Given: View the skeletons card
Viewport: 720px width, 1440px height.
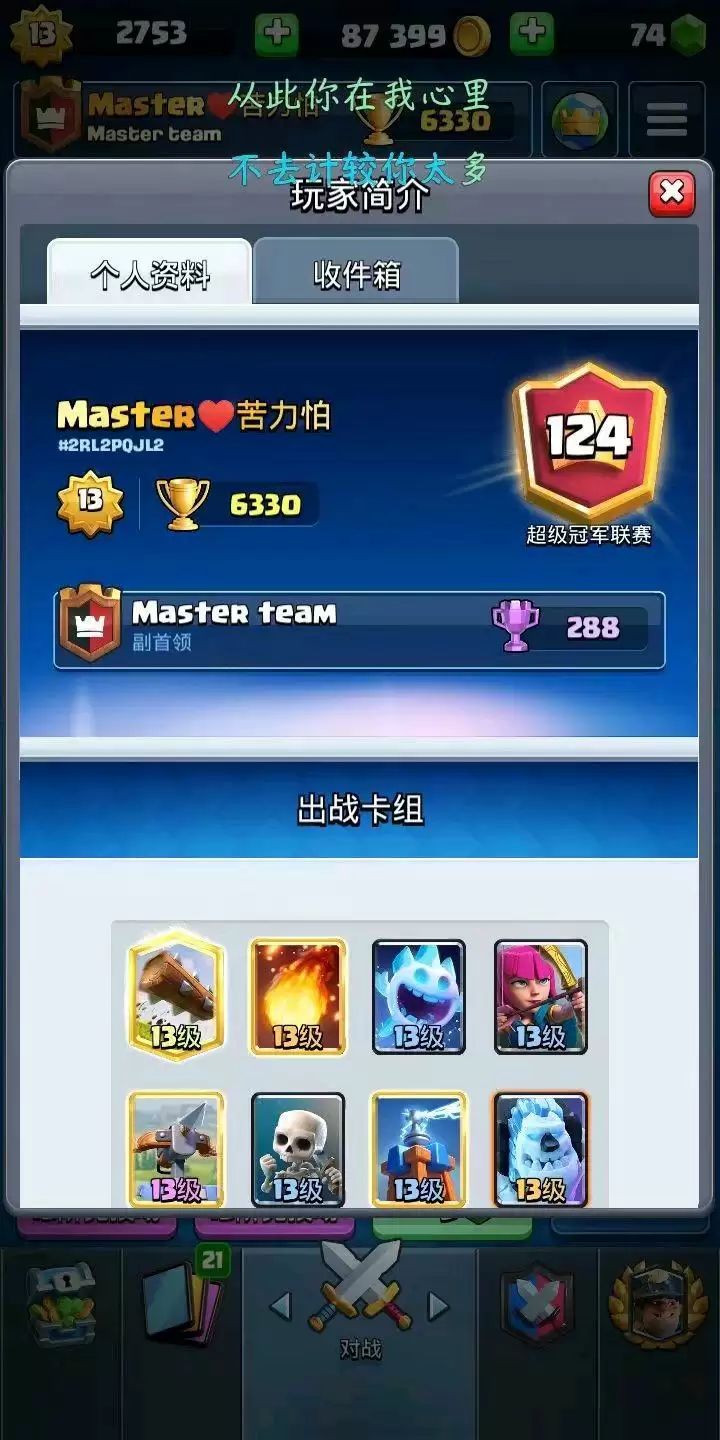Looking at the screenshot, I should [x=298, y=1149].
